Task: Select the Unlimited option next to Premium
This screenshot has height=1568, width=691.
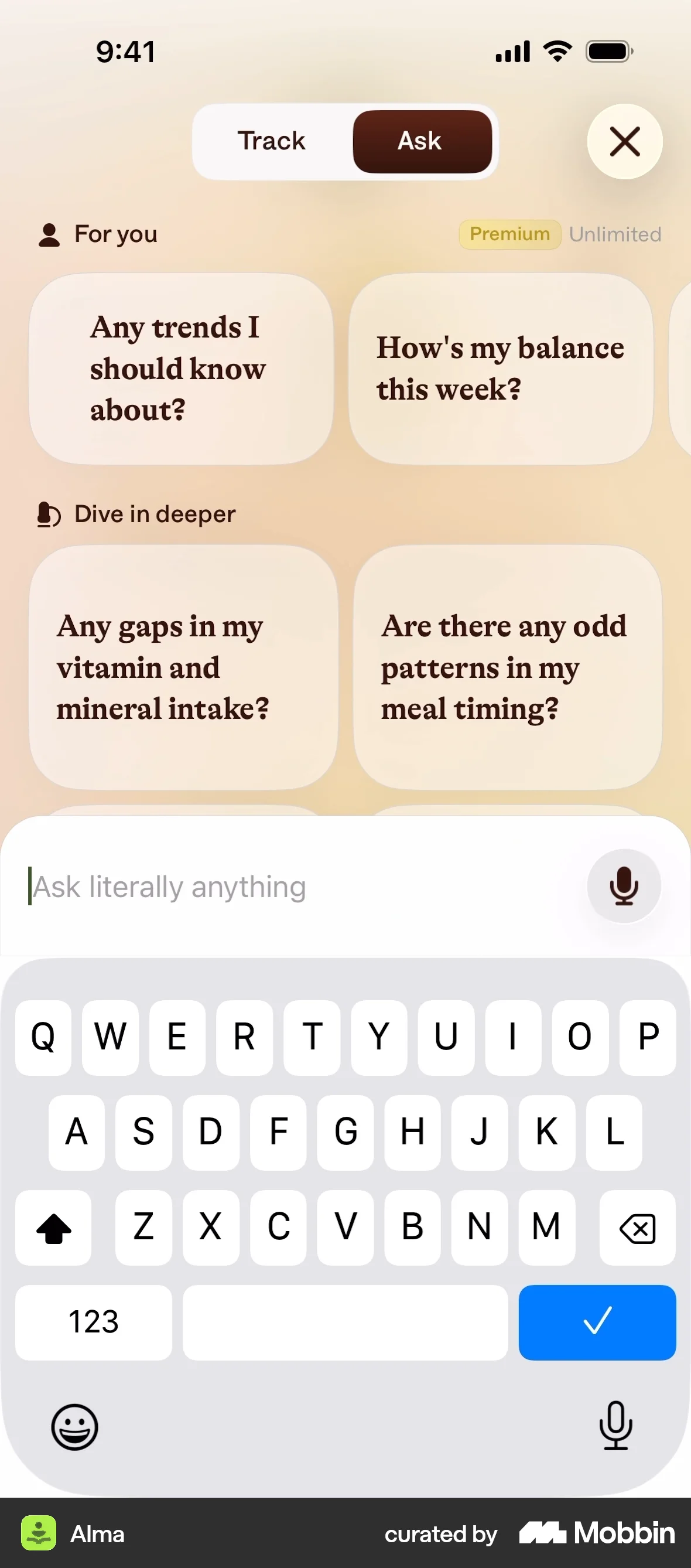Action: point(615,234)
